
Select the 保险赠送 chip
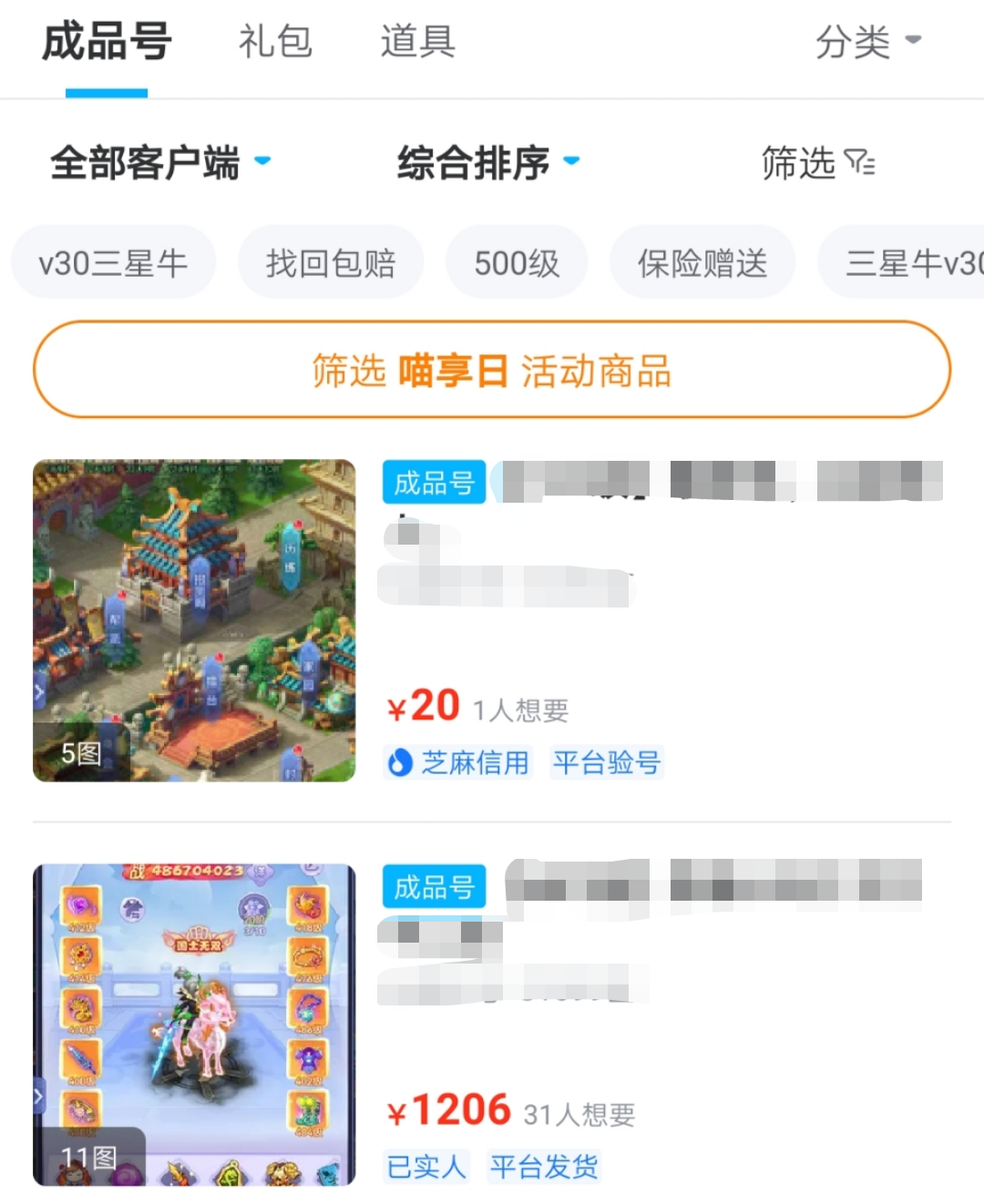coord(702,262)
